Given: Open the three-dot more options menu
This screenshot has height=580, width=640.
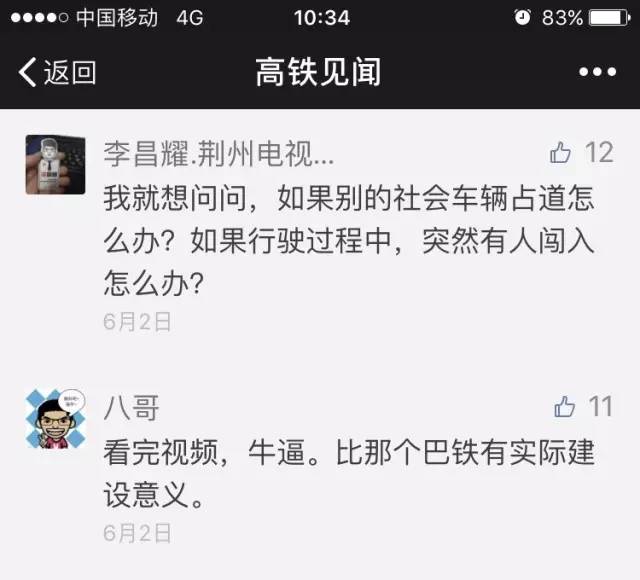Looking at the screenshot, I should (597, 72).
